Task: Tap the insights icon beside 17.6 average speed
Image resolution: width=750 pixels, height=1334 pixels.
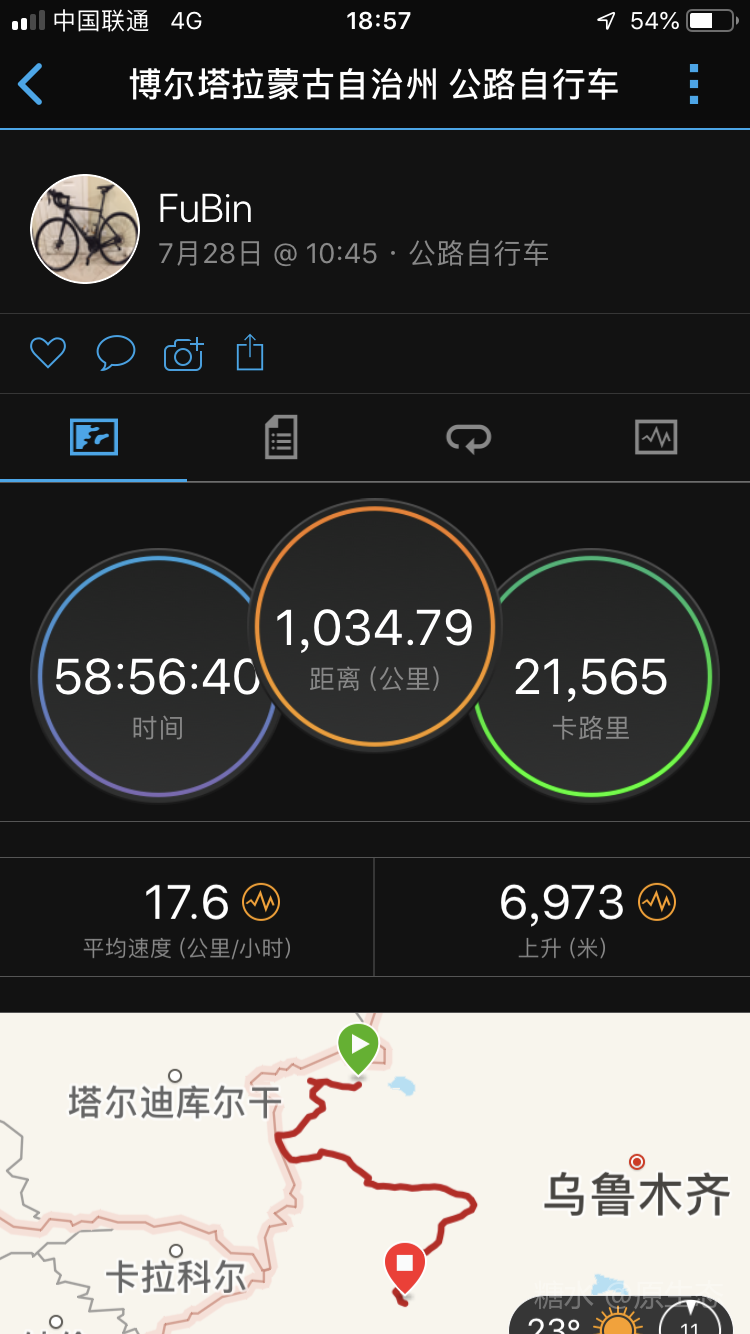Action: tap(261, 903)
